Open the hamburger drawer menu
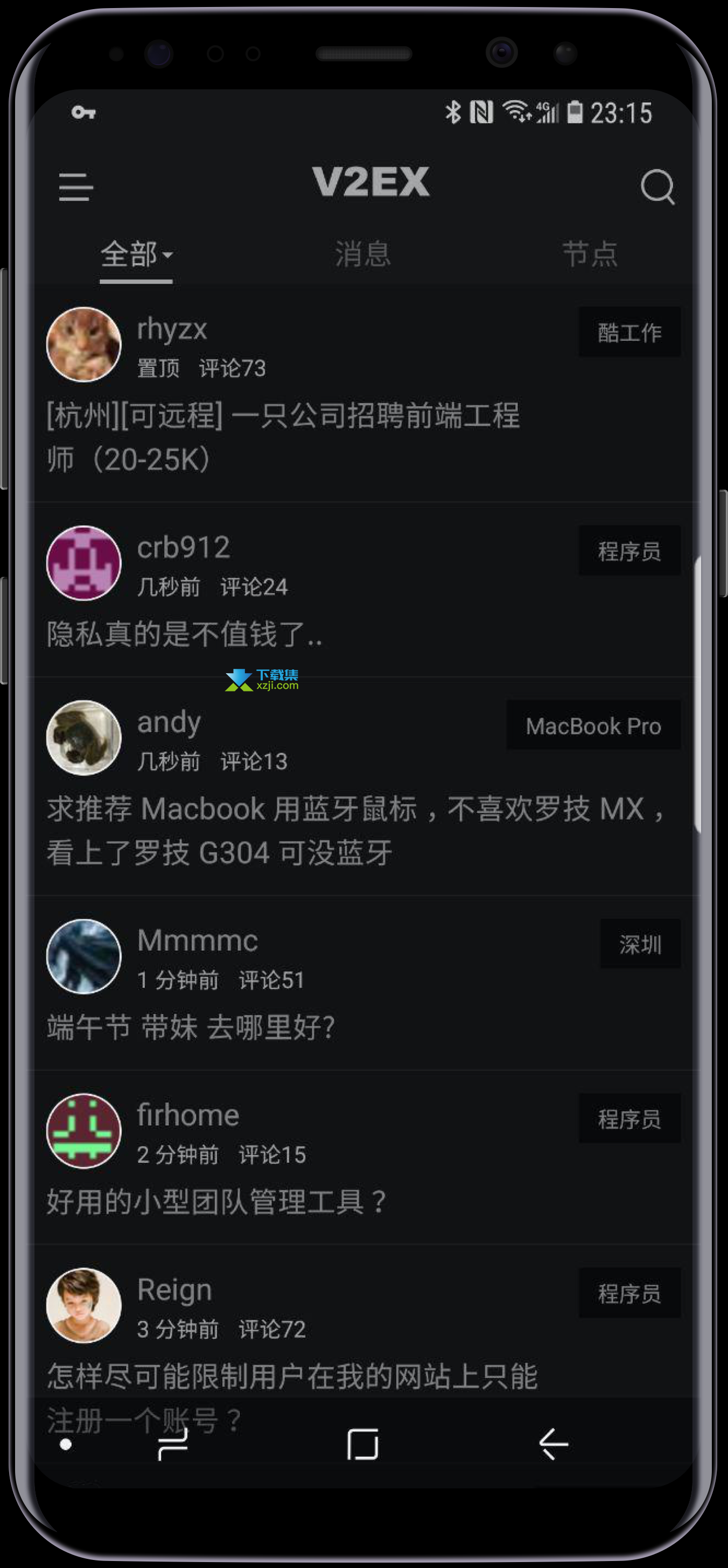This screenshot has width=728, height=1568. 75,186
